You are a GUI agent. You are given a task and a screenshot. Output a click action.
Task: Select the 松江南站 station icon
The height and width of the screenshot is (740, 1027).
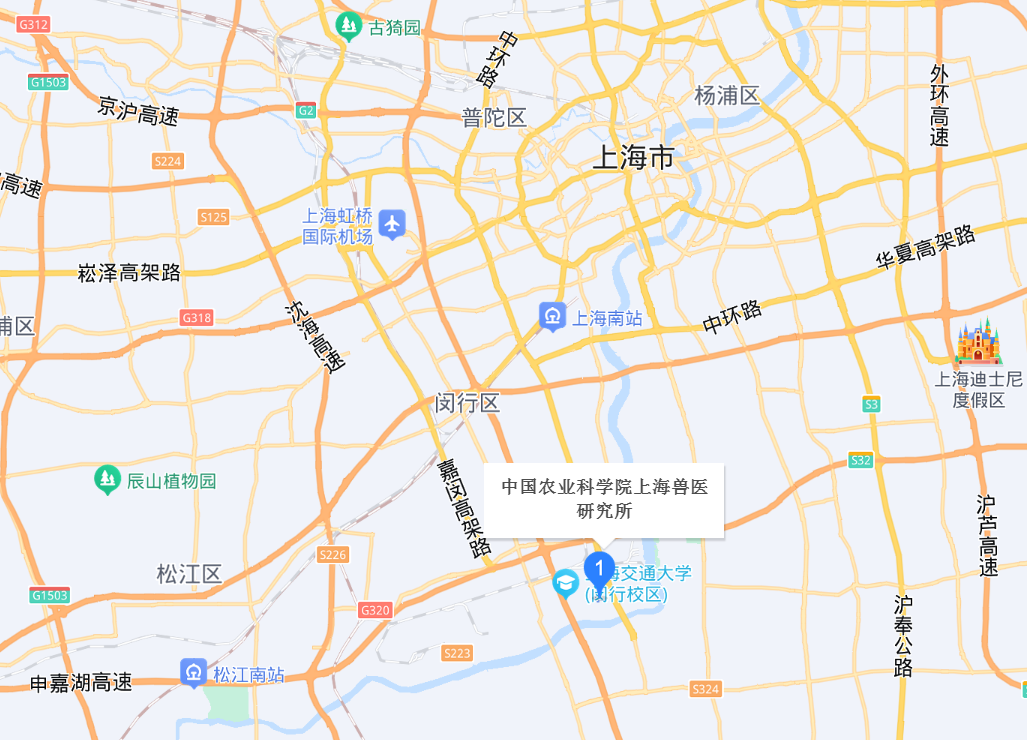[193, 673]
